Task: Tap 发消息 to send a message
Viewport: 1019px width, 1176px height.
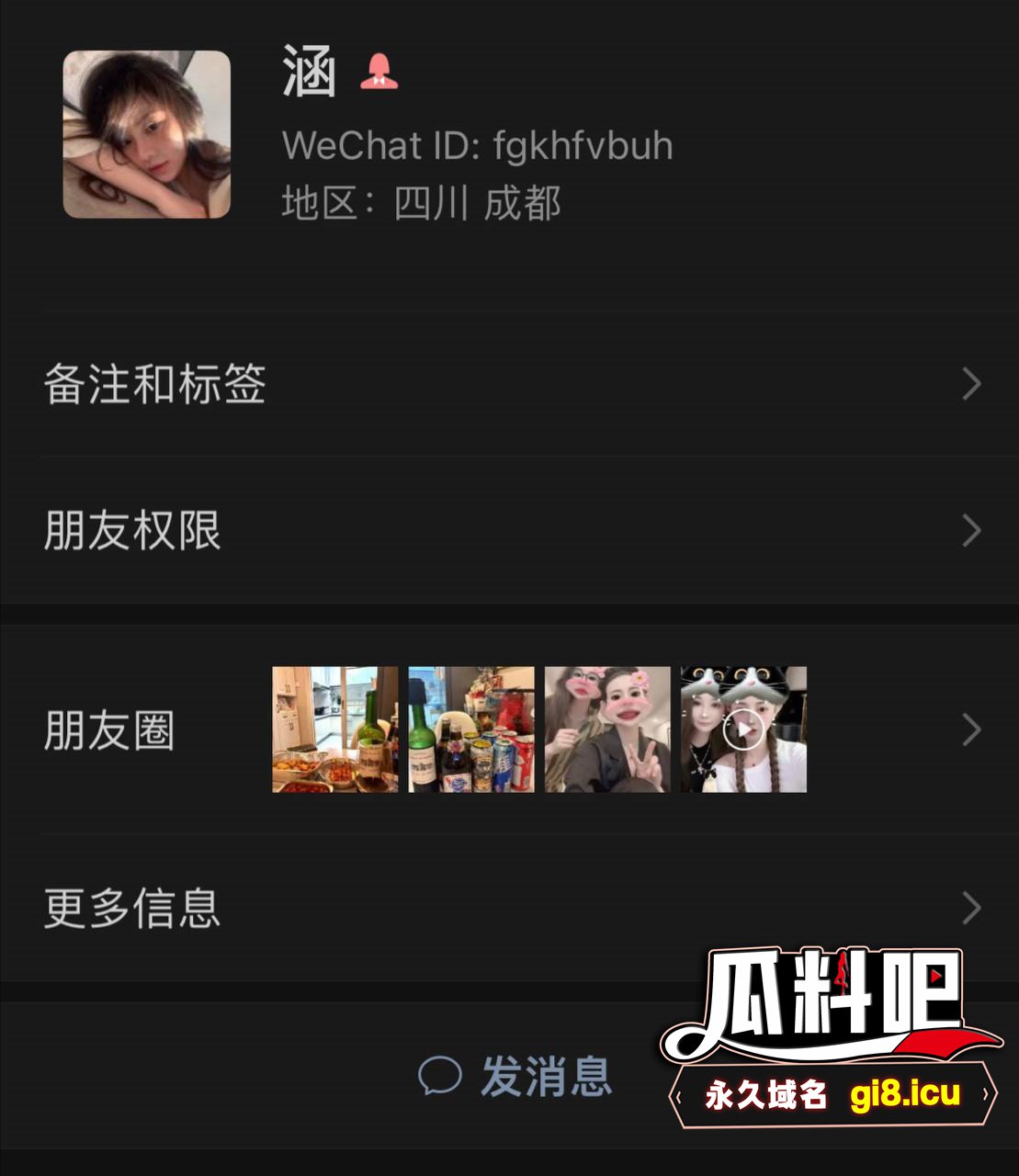Action: [515, 1076]
